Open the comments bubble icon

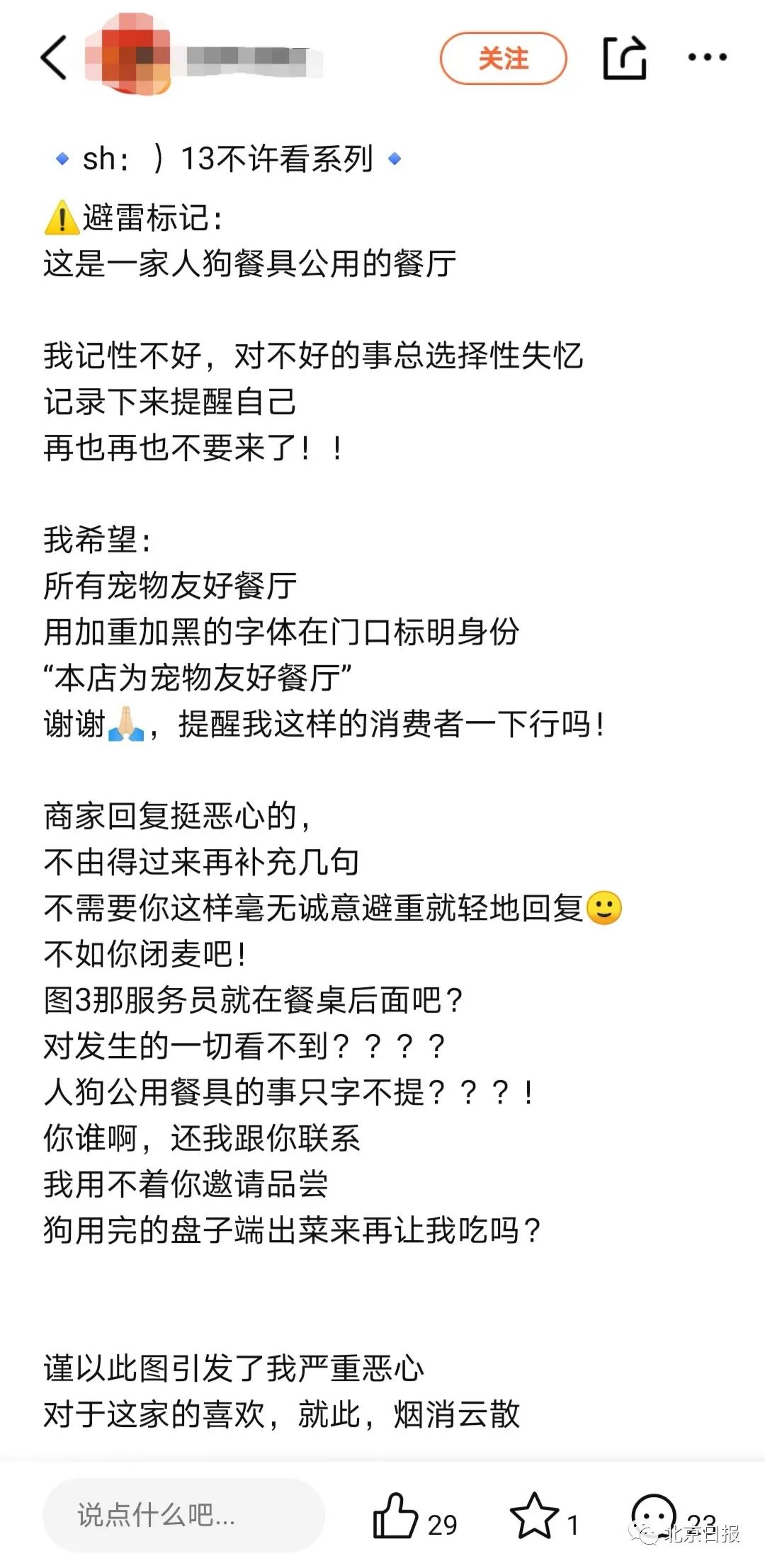[653, 1516]
